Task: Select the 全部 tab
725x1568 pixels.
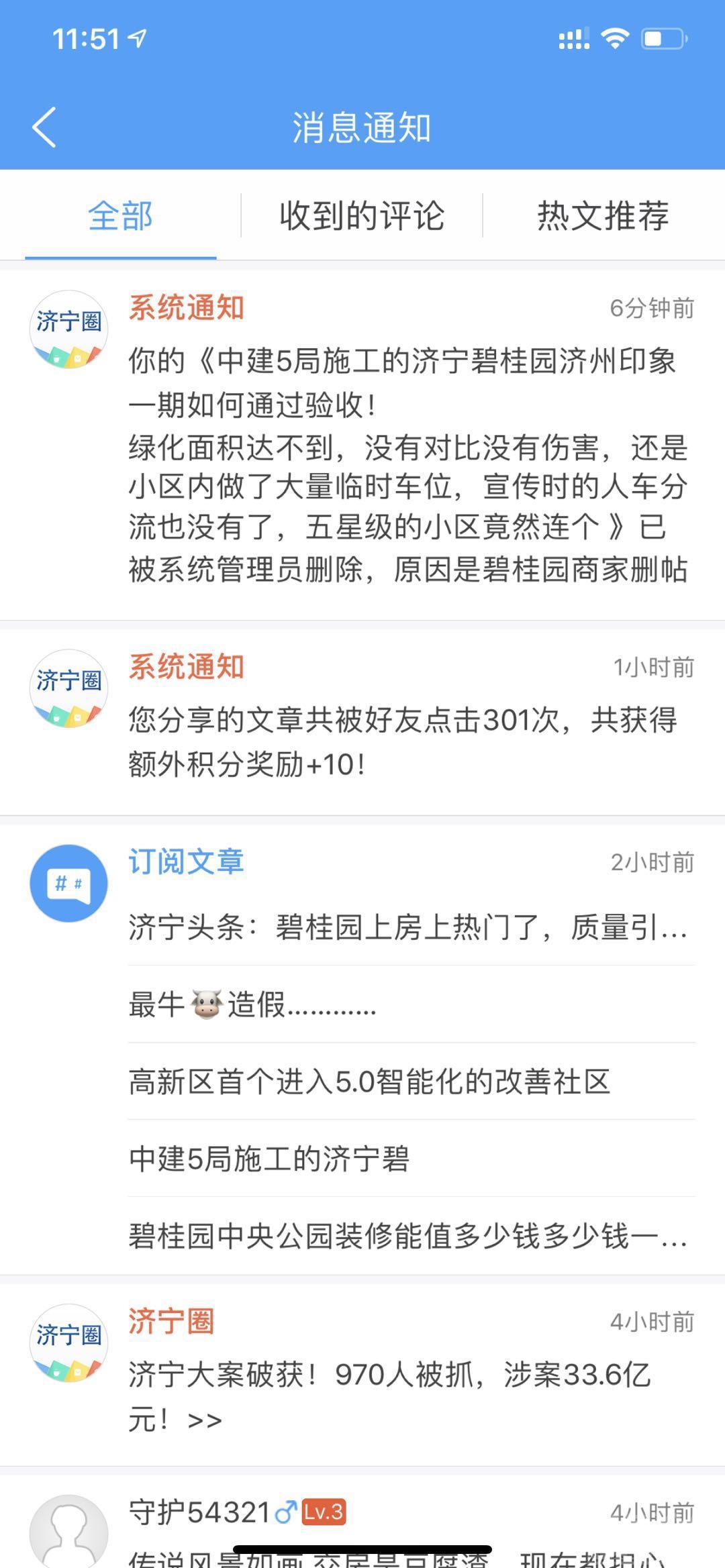Action: pyautogui.click(x=119, y=215)
